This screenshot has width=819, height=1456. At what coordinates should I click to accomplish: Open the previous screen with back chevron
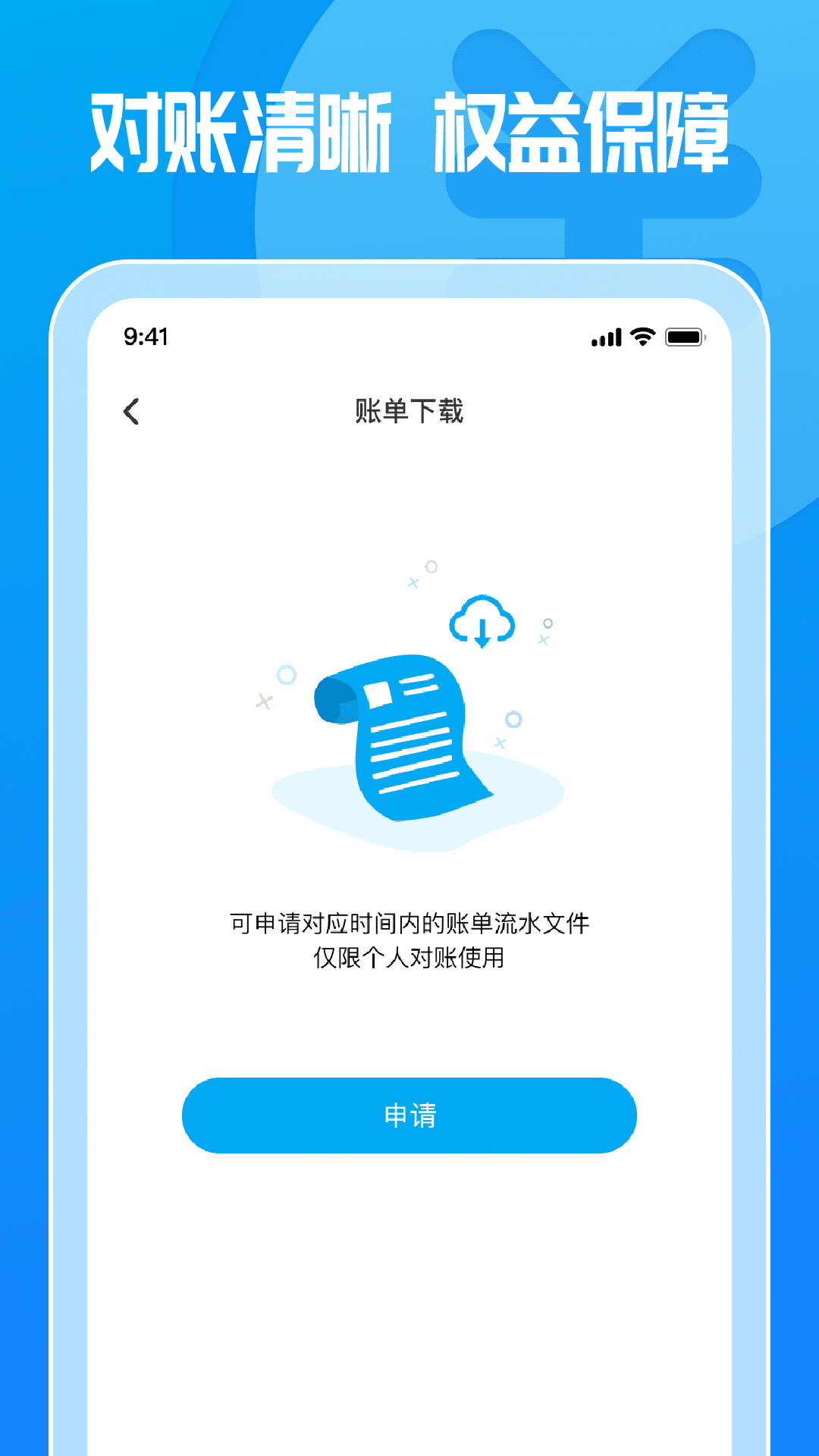[132, 410]
